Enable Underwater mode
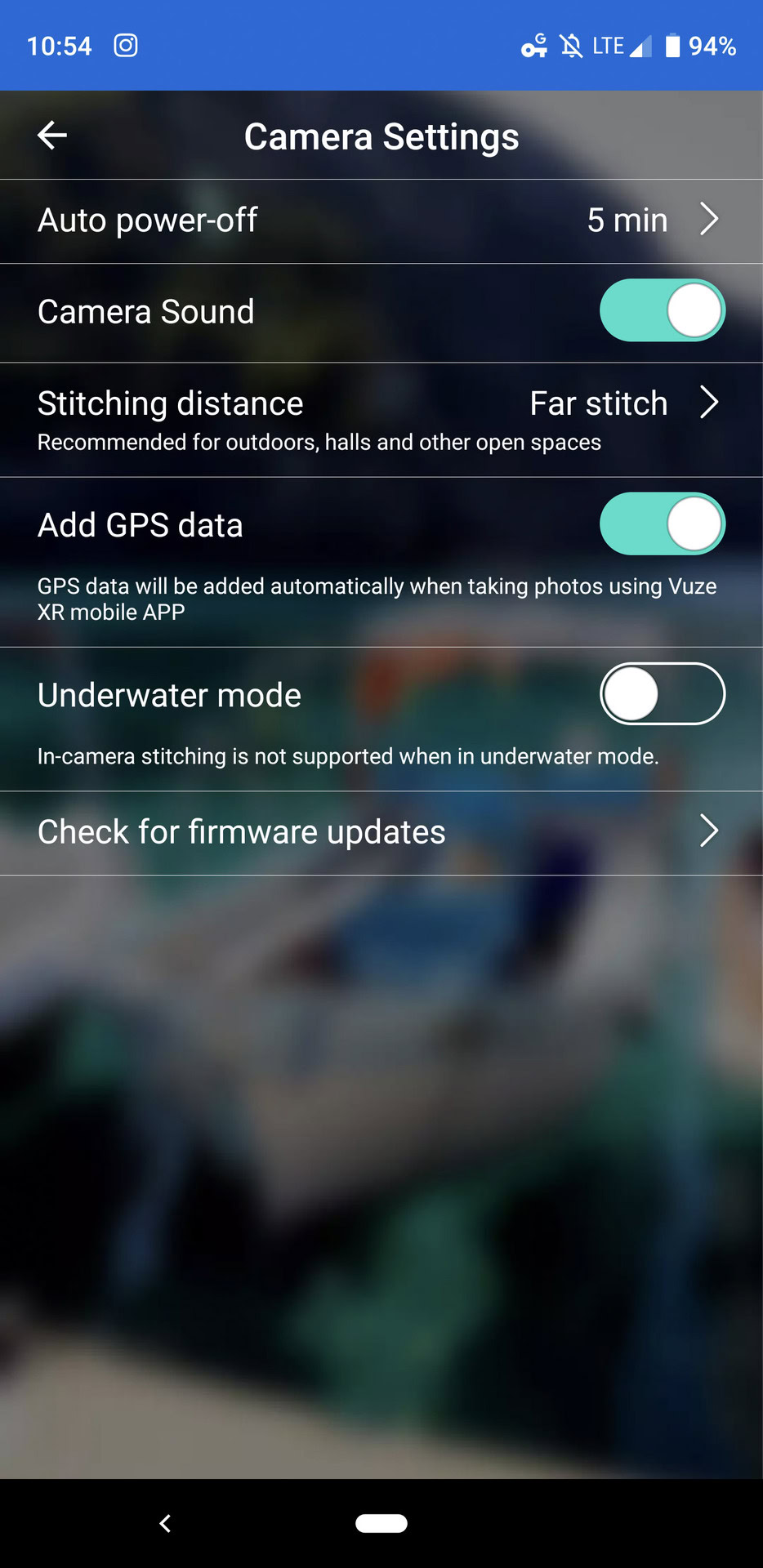This screenshot has width=763, height=1568. click(662, 694)
